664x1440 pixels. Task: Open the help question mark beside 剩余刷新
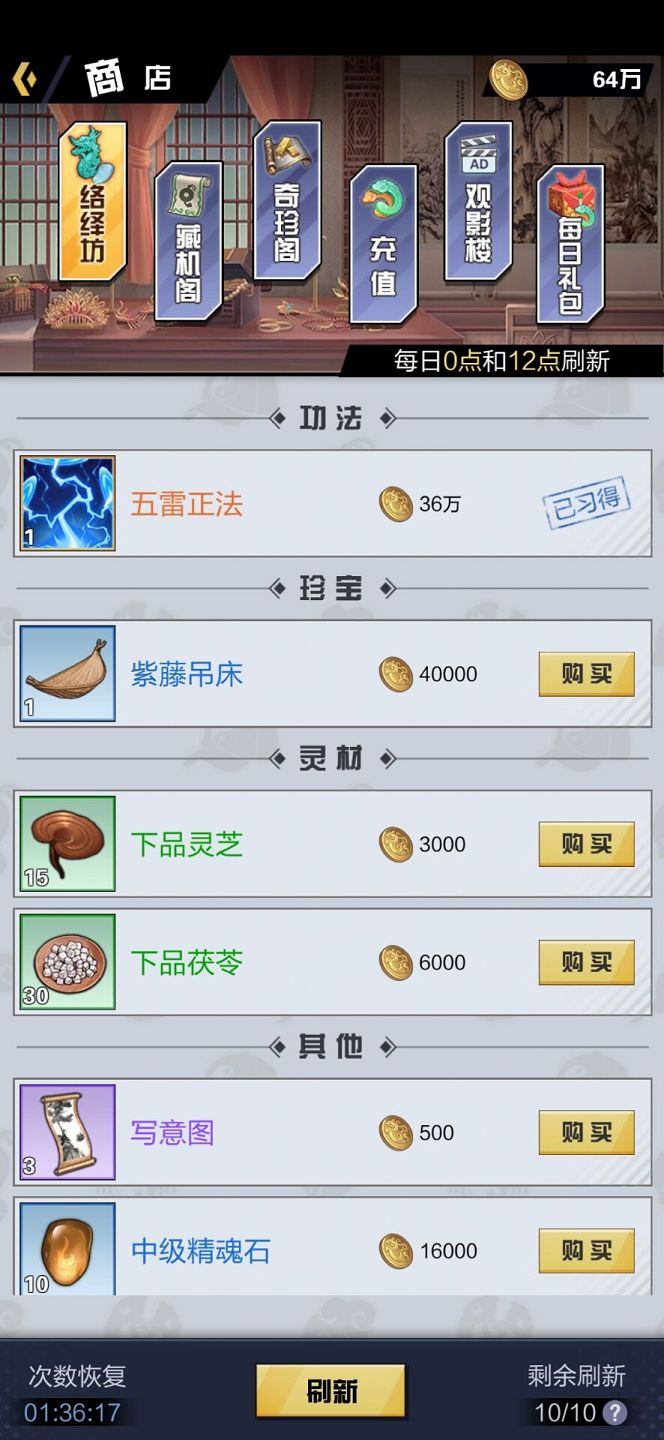616,1413
